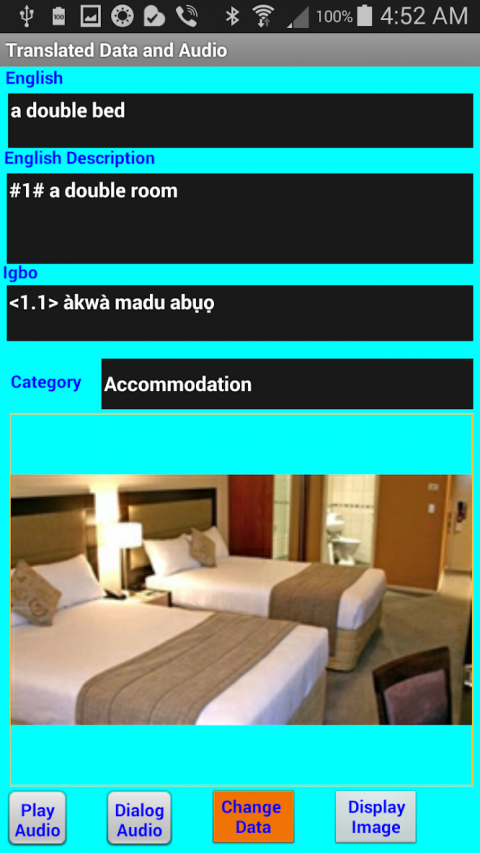This screenshot has height=853, width=480.
Task: Select the Change Data button
Action: point(253,817)
